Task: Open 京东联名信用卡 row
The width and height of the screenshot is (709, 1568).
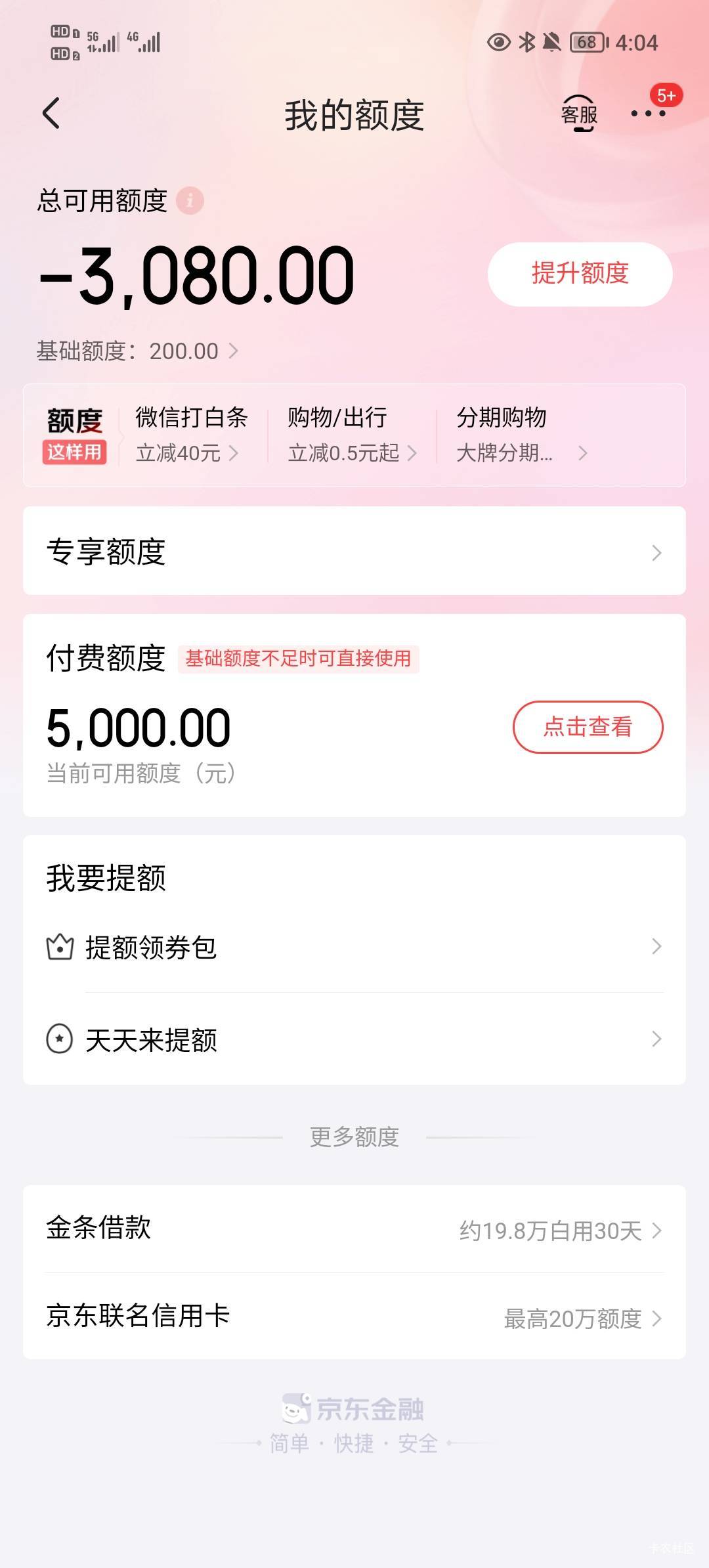Action: 354,1317
